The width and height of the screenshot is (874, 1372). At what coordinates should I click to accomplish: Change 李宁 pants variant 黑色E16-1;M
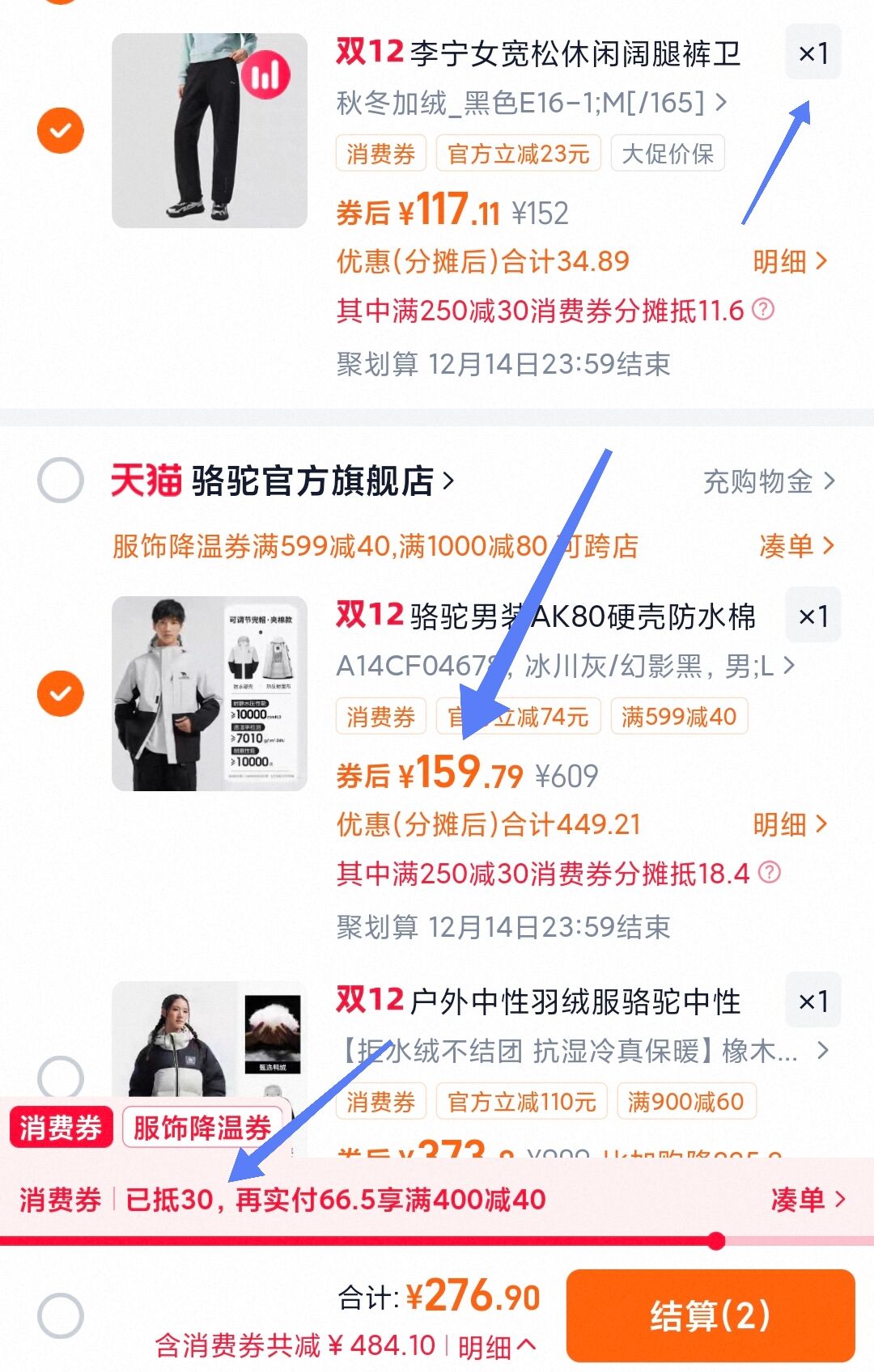pos(532,103)
